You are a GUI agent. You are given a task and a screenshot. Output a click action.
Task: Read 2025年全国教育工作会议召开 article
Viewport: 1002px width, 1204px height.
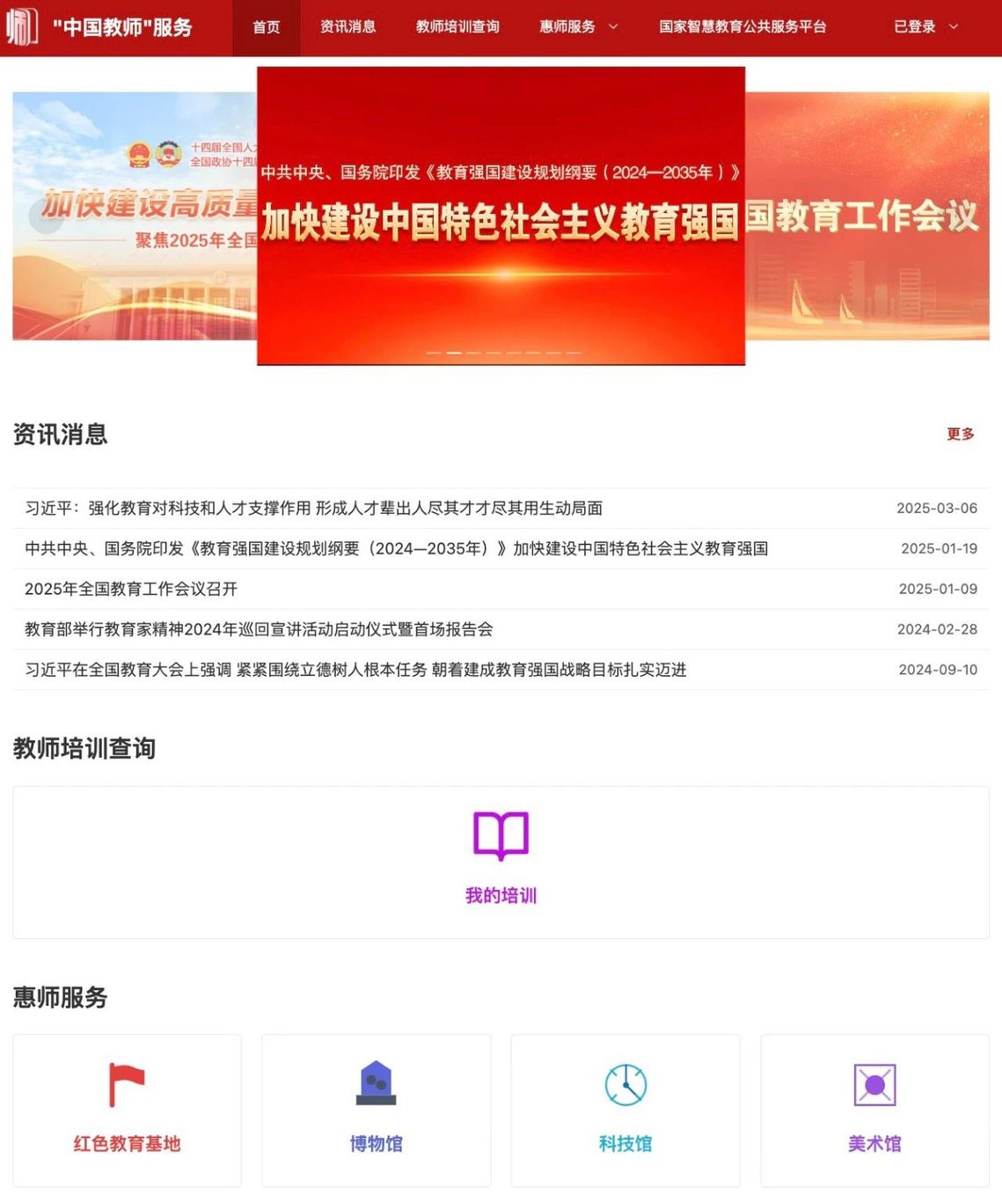pyautogui.click(x=131, y=589)
